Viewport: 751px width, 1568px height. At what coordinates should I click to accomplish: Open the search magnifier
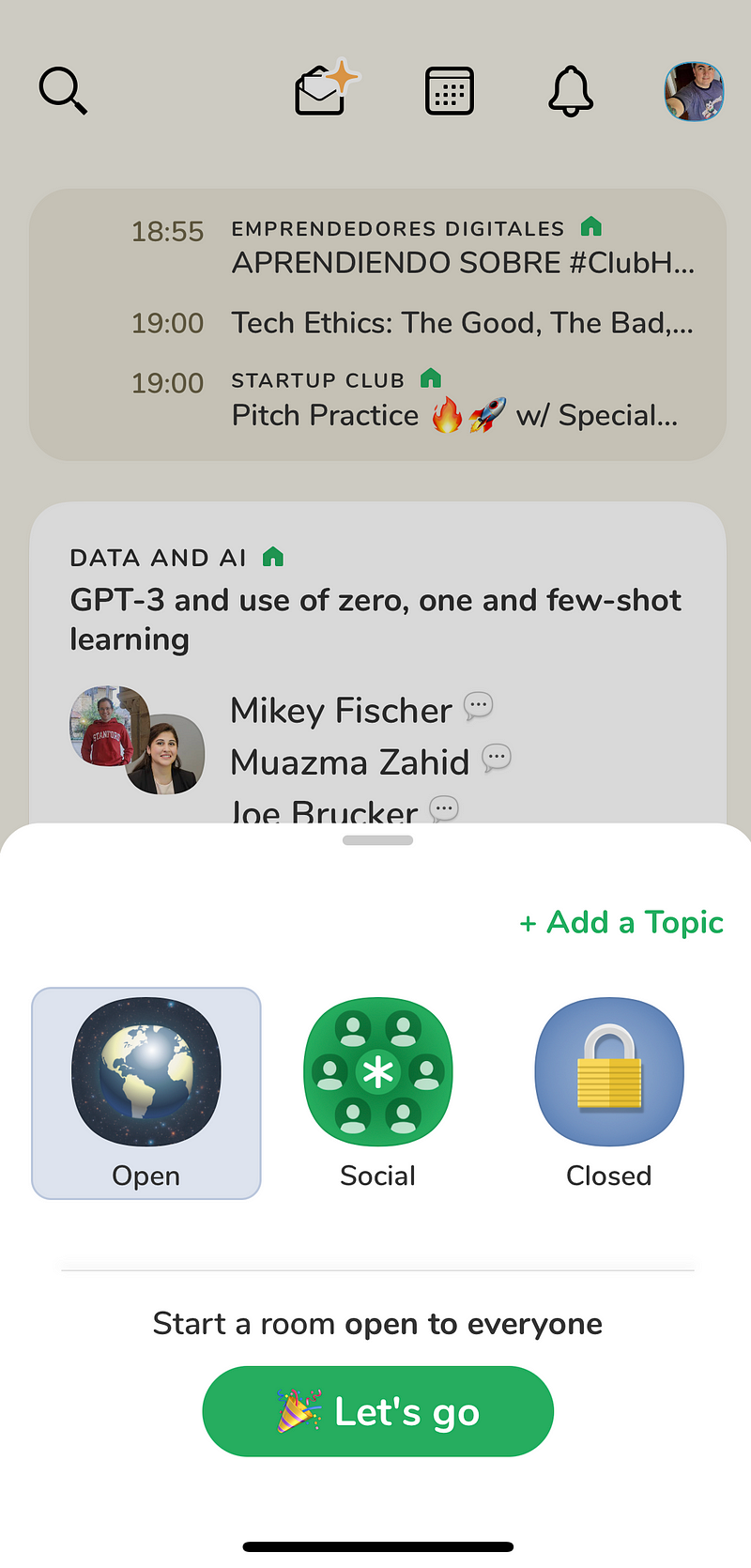pos(63,91)
